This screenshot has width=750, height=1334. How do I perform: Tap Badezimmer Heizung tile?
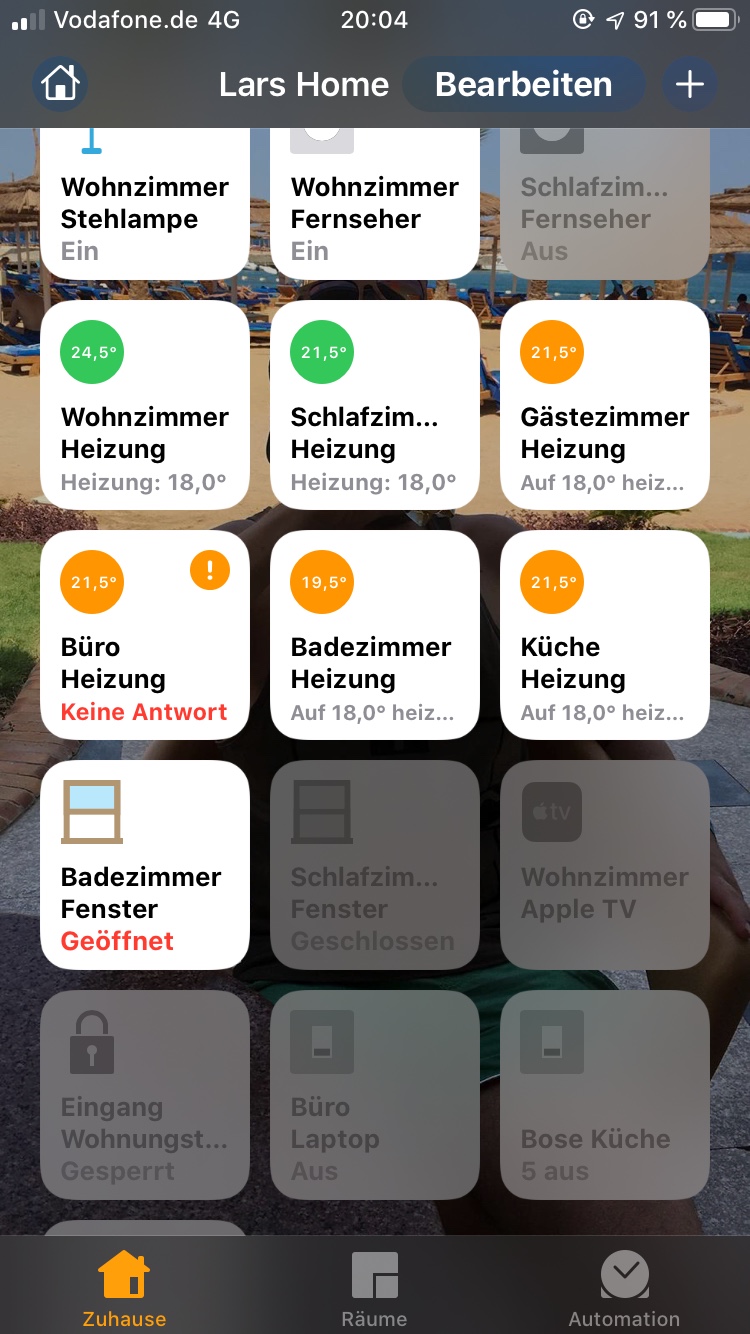pyautogui.click(x=375, y=635)
